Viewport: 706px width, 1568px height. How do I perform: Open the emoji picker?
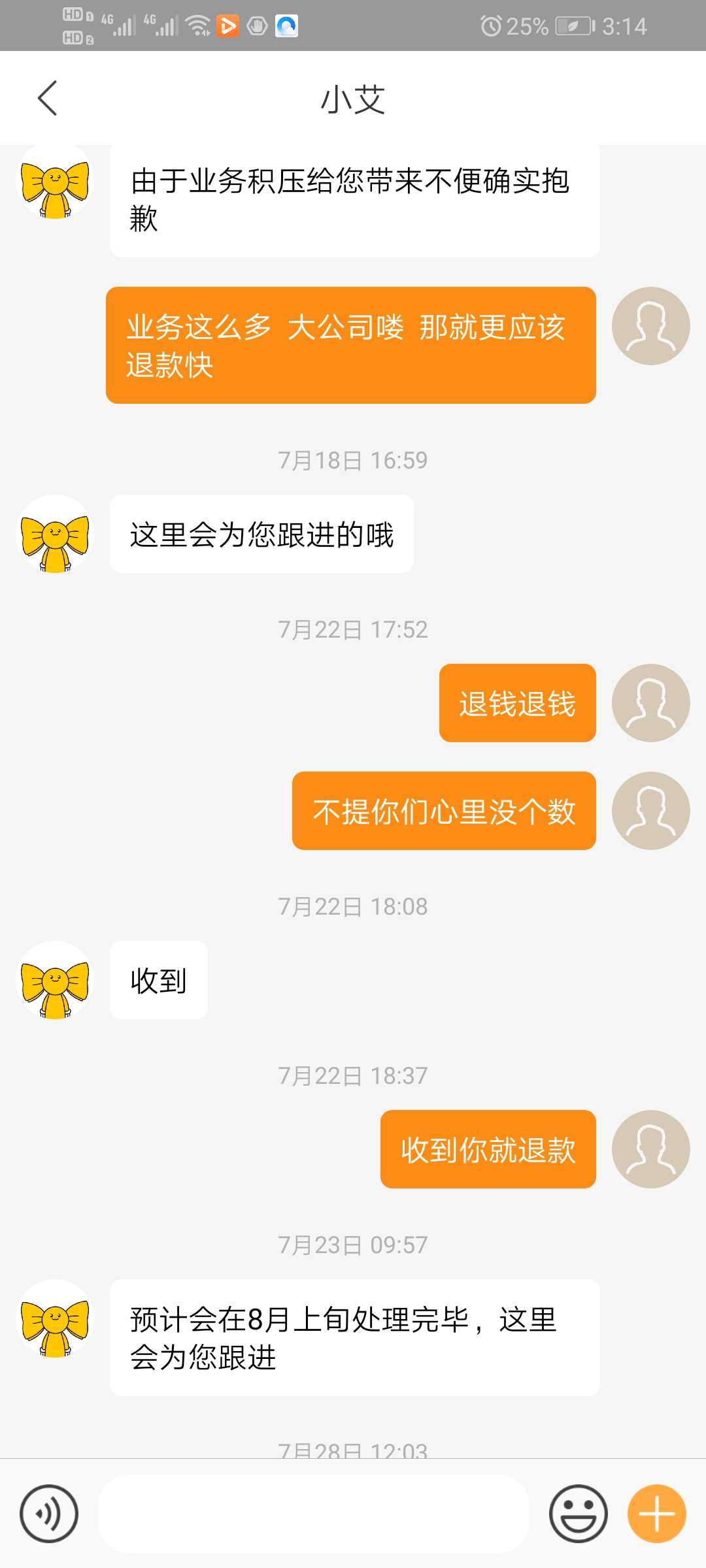point(579,1513)
